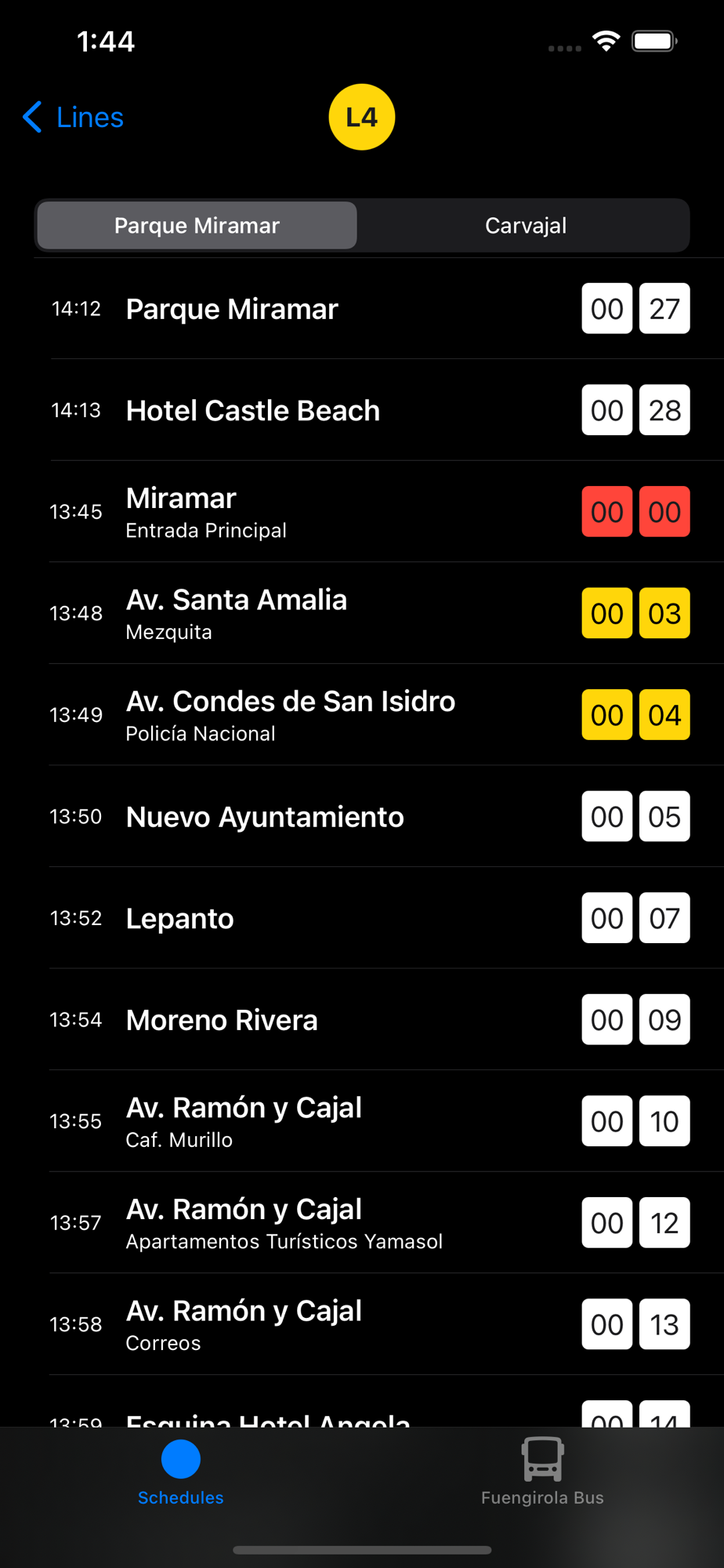Open the Nuevo Ayuntamiento stop

pos(379,816)
